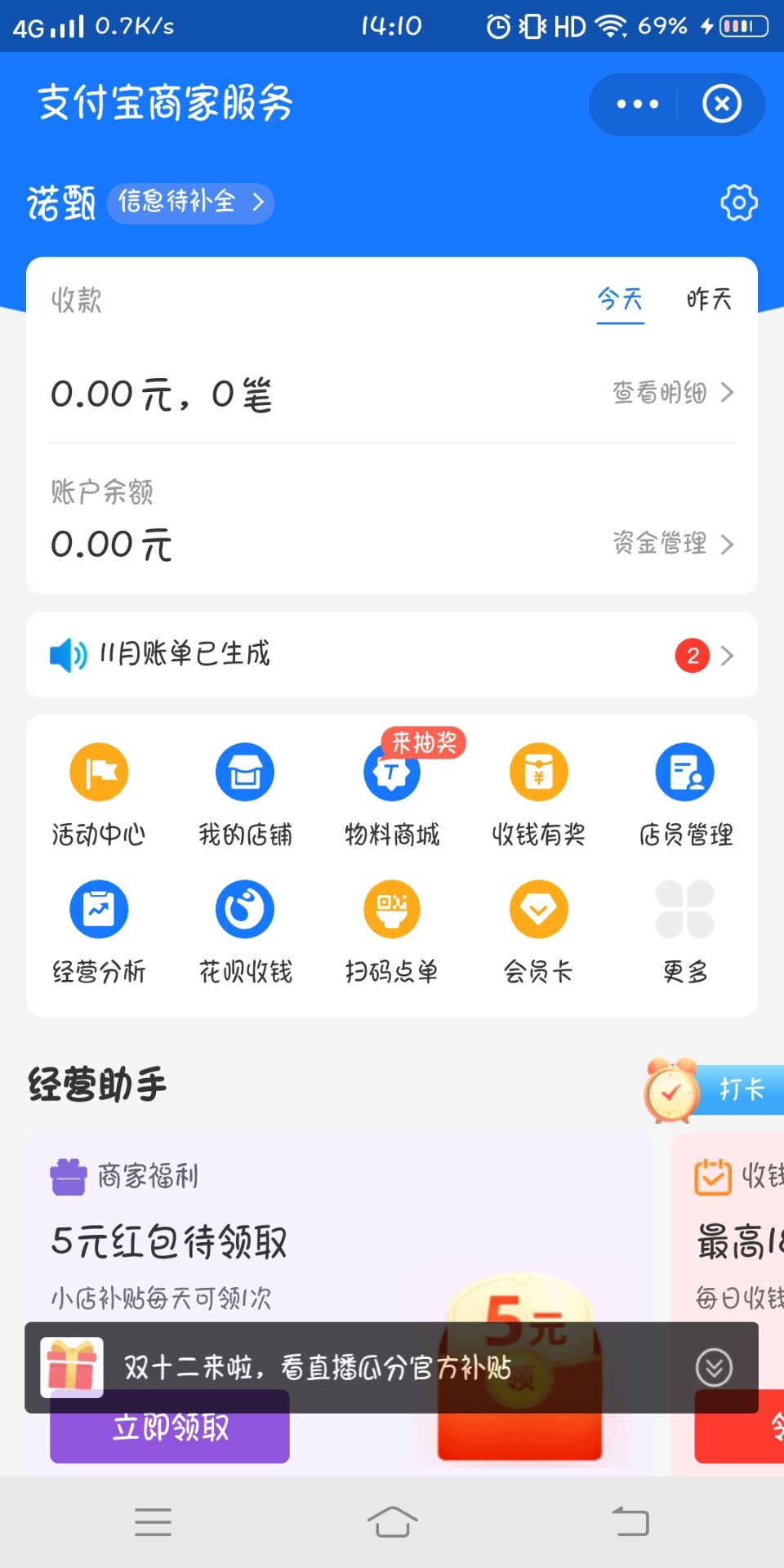Open 信息待补全 to complete profile info

pos(189,203)
